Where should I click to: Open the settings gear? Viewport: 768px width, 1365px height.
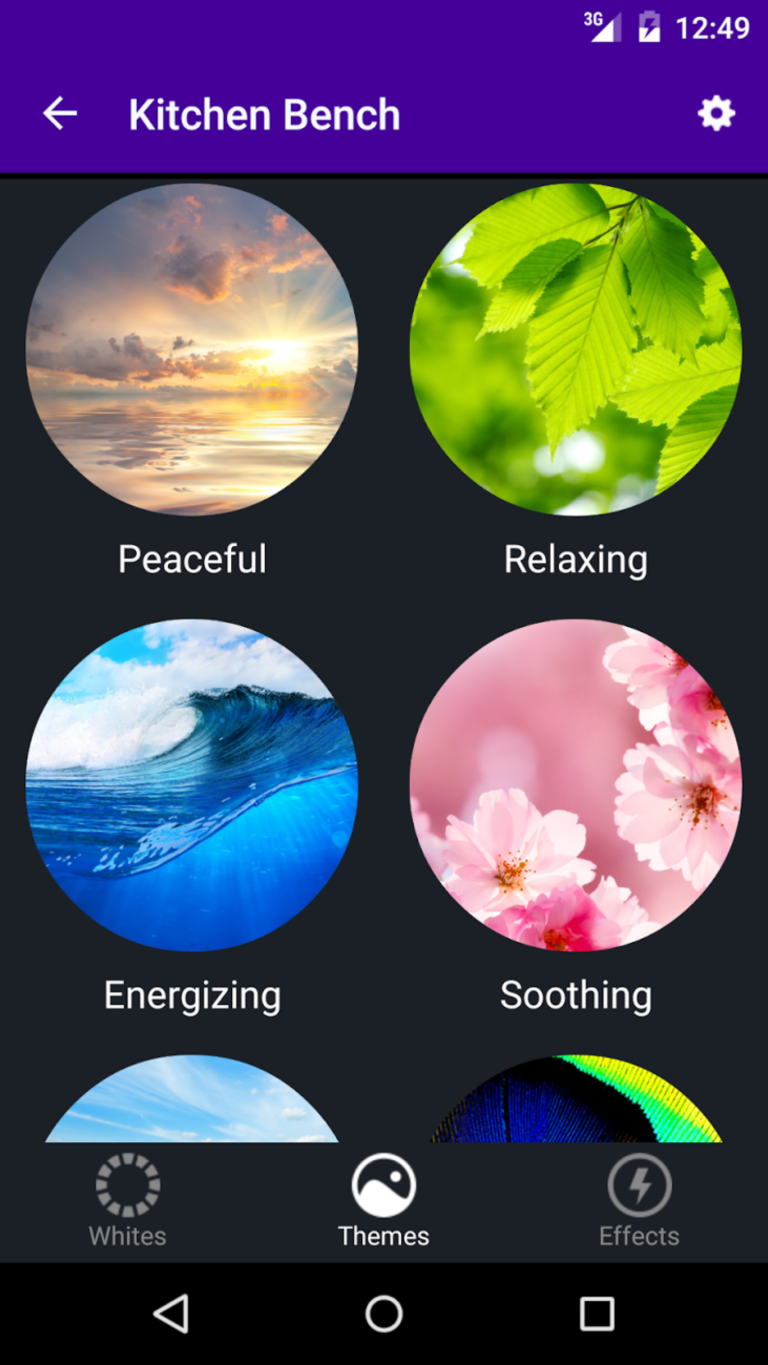pos(716,114)
